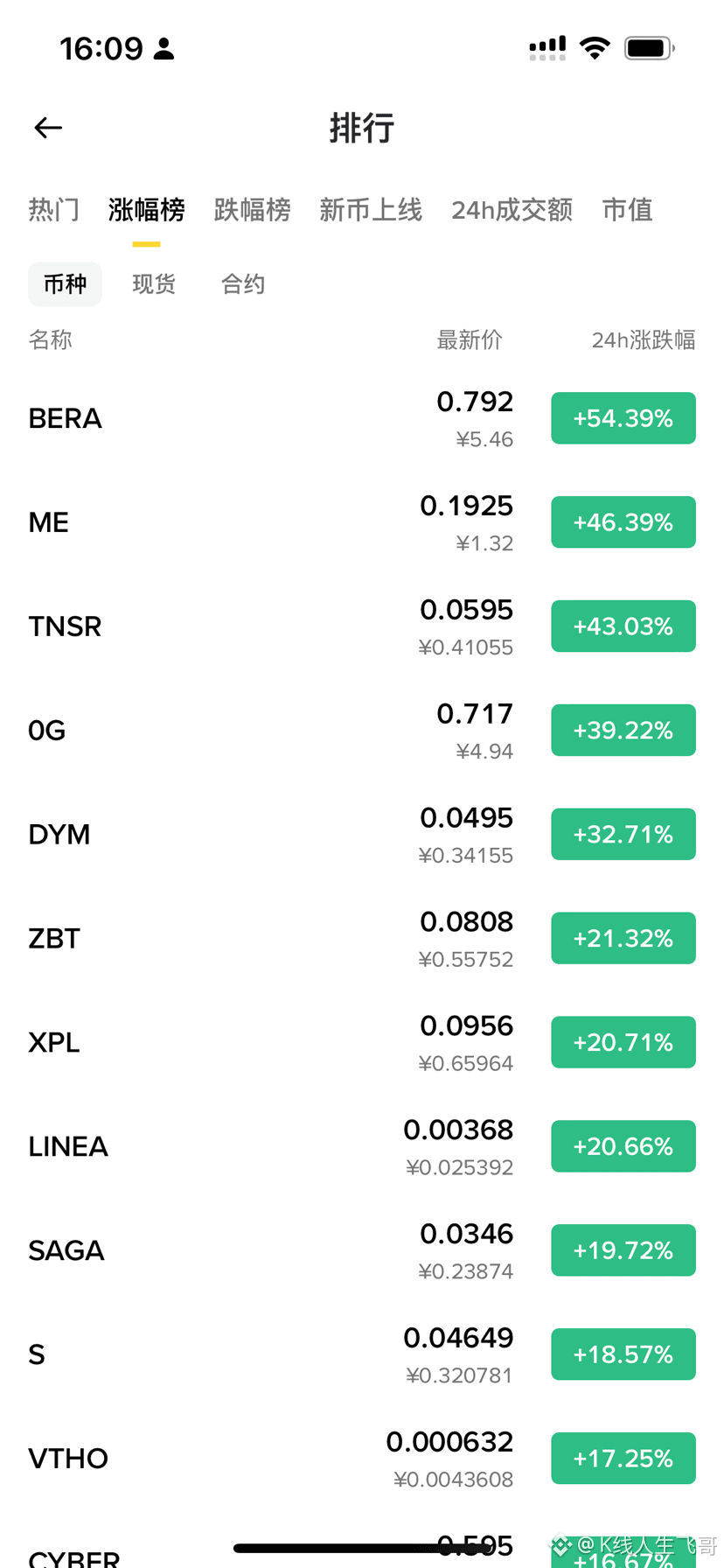Switch to the 跌幅榜 tab
724x1568 pixels.
coord(252,210)
